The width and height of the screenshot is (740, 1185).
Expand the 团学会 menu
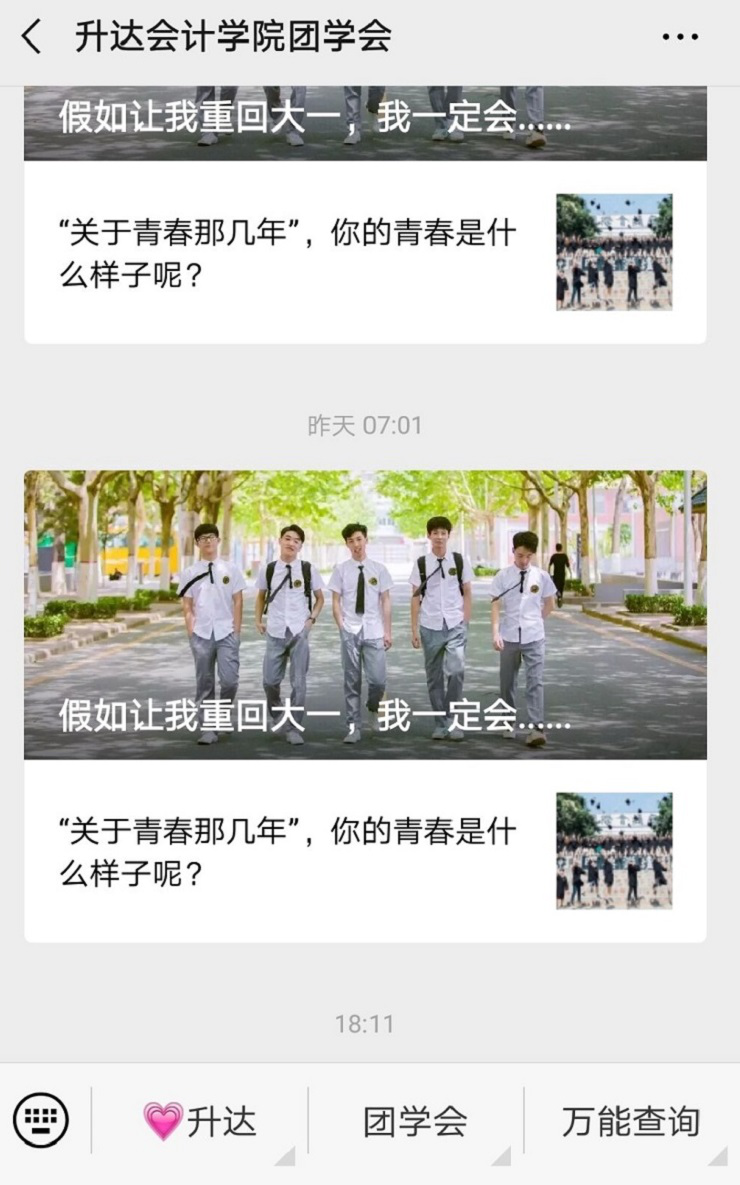point(415,1122)
